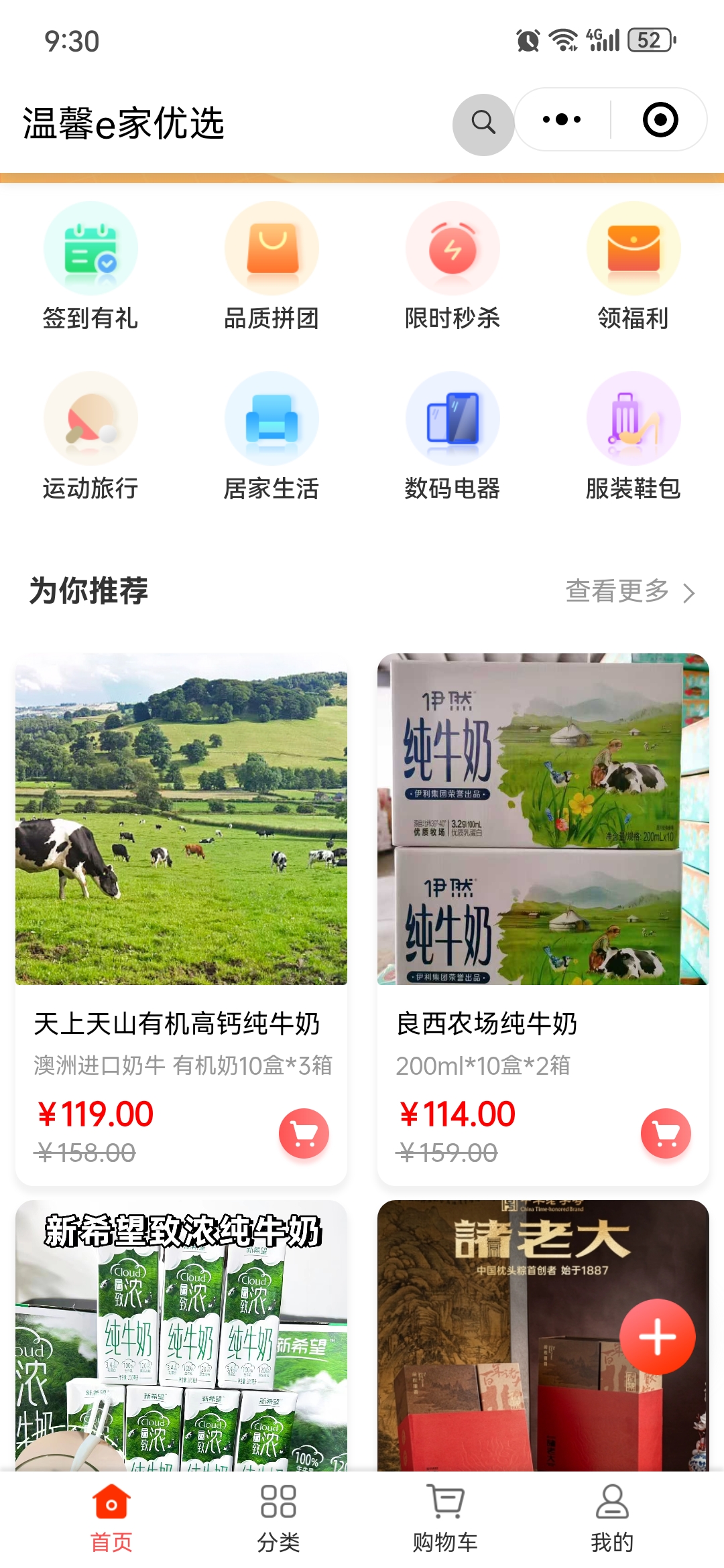Browse the 运动旅行 category
Viewport: 724px width, 1568px height.
pyautogui.click(x=90, y=437)
